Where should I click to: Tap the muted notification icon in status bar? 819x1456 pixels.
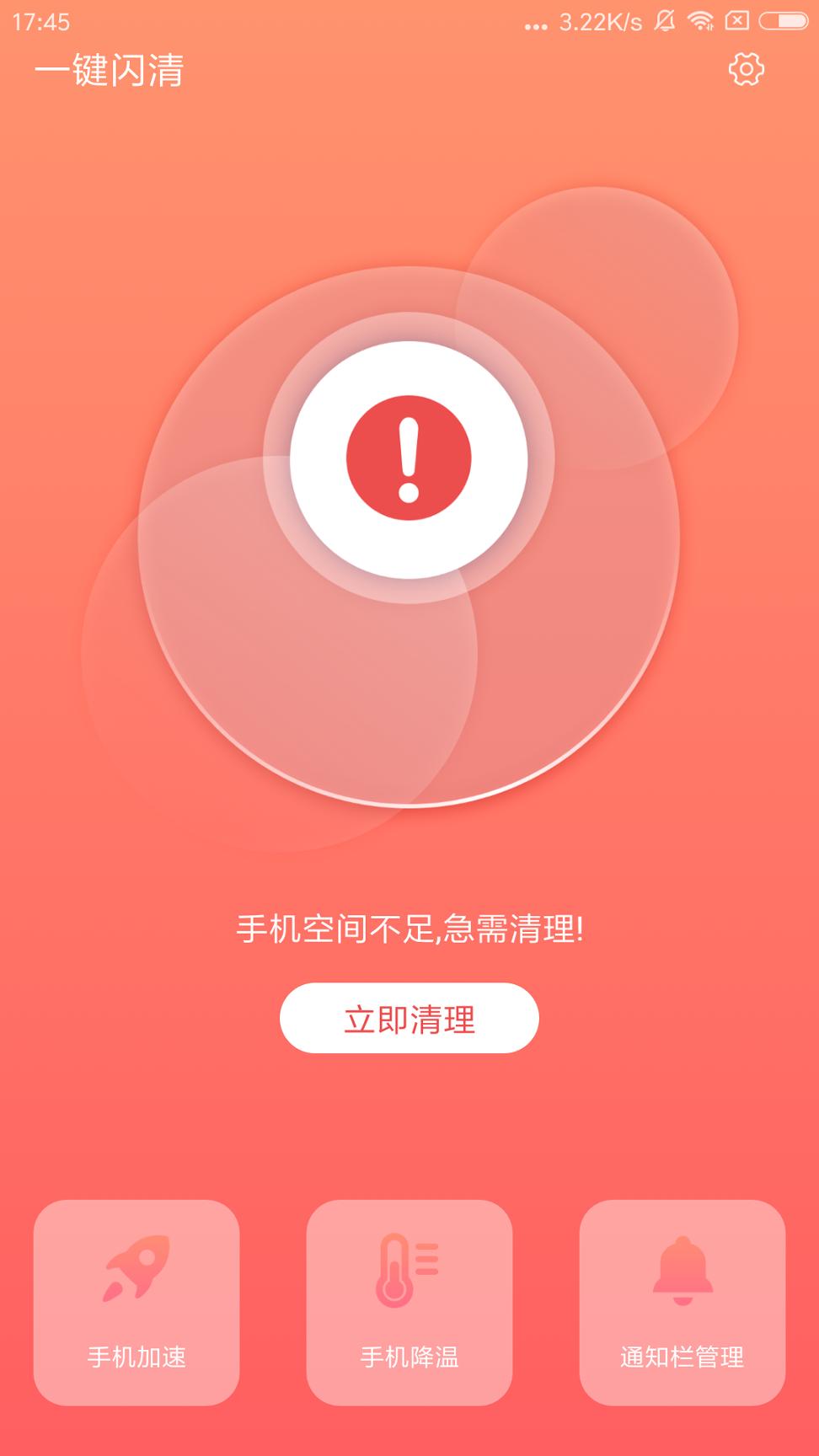(663, 24)
